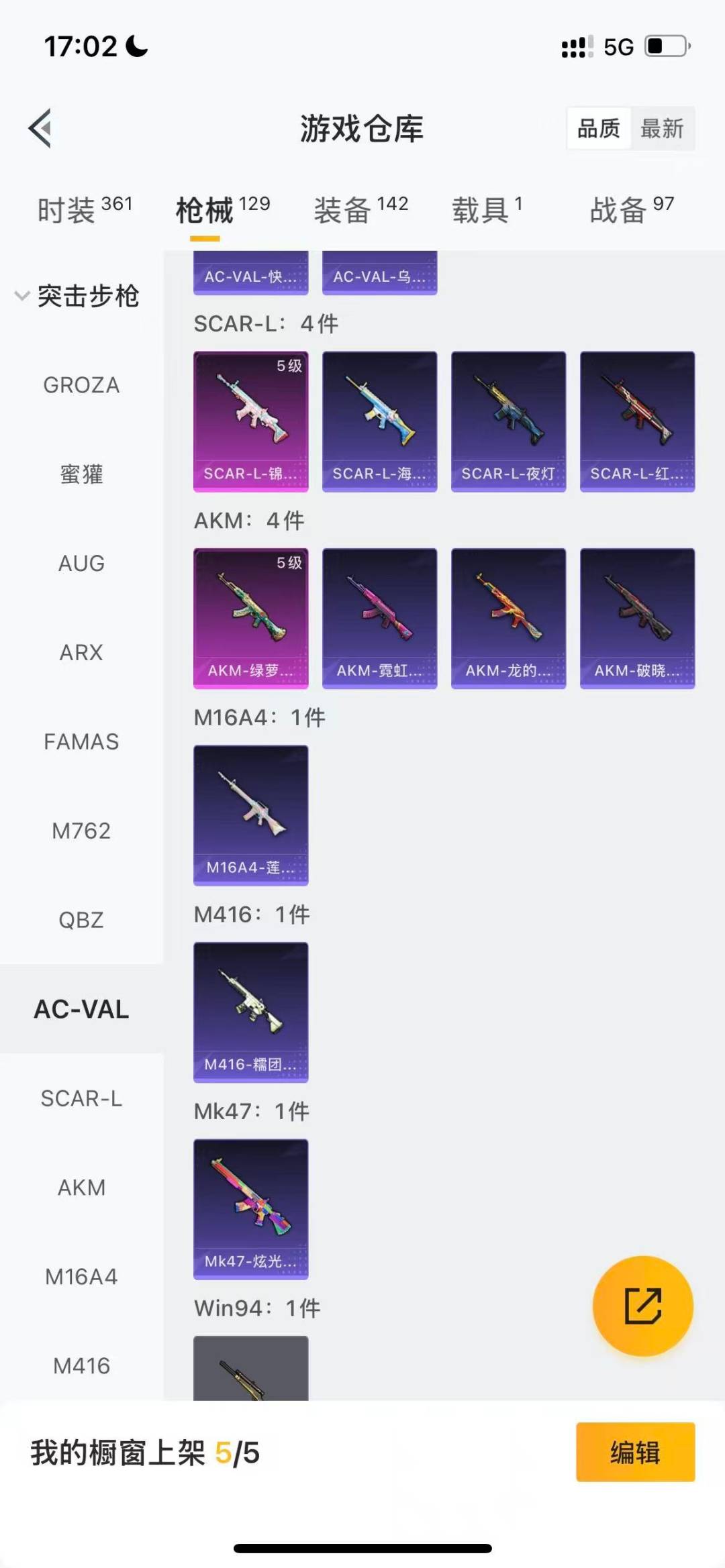Select the GROZA category
This screenshot has width=725, height=1568.
(81, 385)
